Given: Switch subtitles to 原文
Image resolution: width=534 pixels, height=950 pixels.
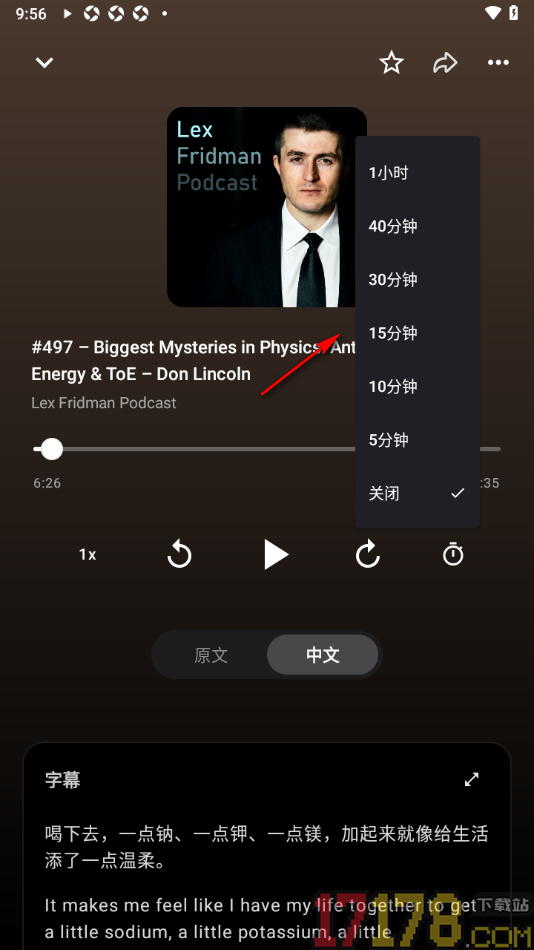Looking at the screenshot, I should point(211,655).
